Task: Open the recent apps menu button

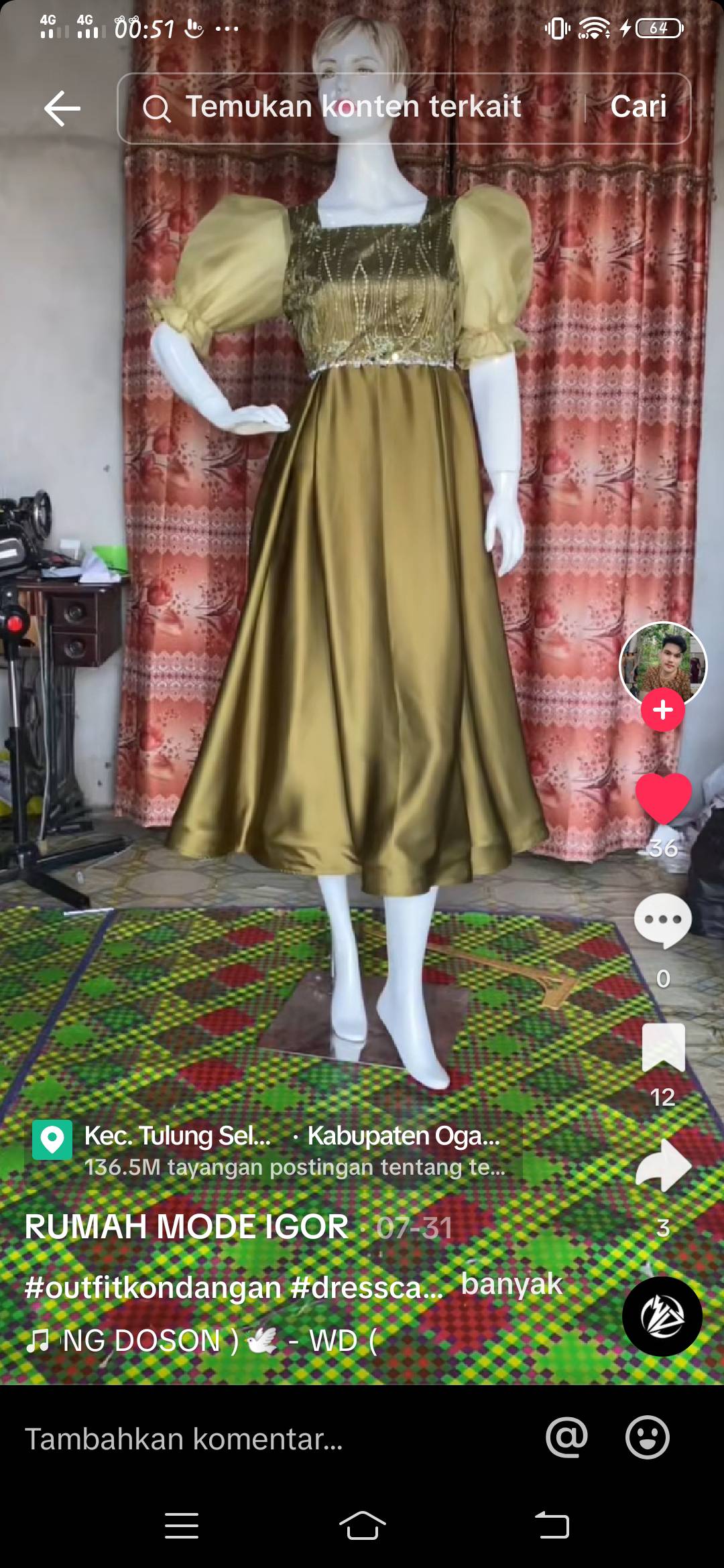Action: [182, 1526]
